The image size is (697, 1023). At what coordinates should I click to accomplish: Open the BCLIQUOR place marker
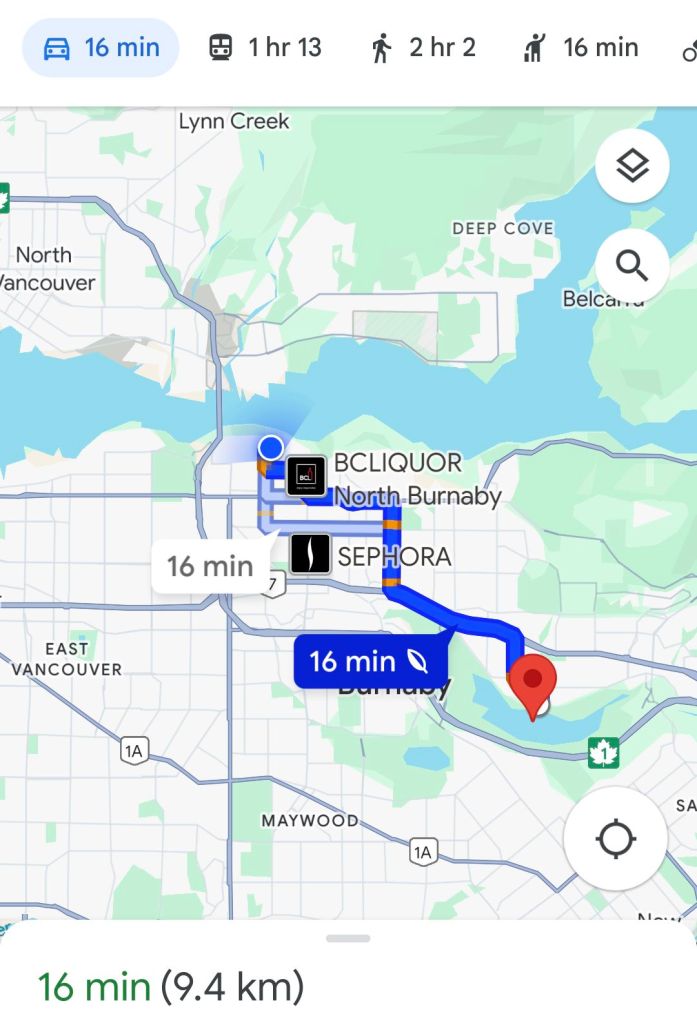click(x=307, y=476)
